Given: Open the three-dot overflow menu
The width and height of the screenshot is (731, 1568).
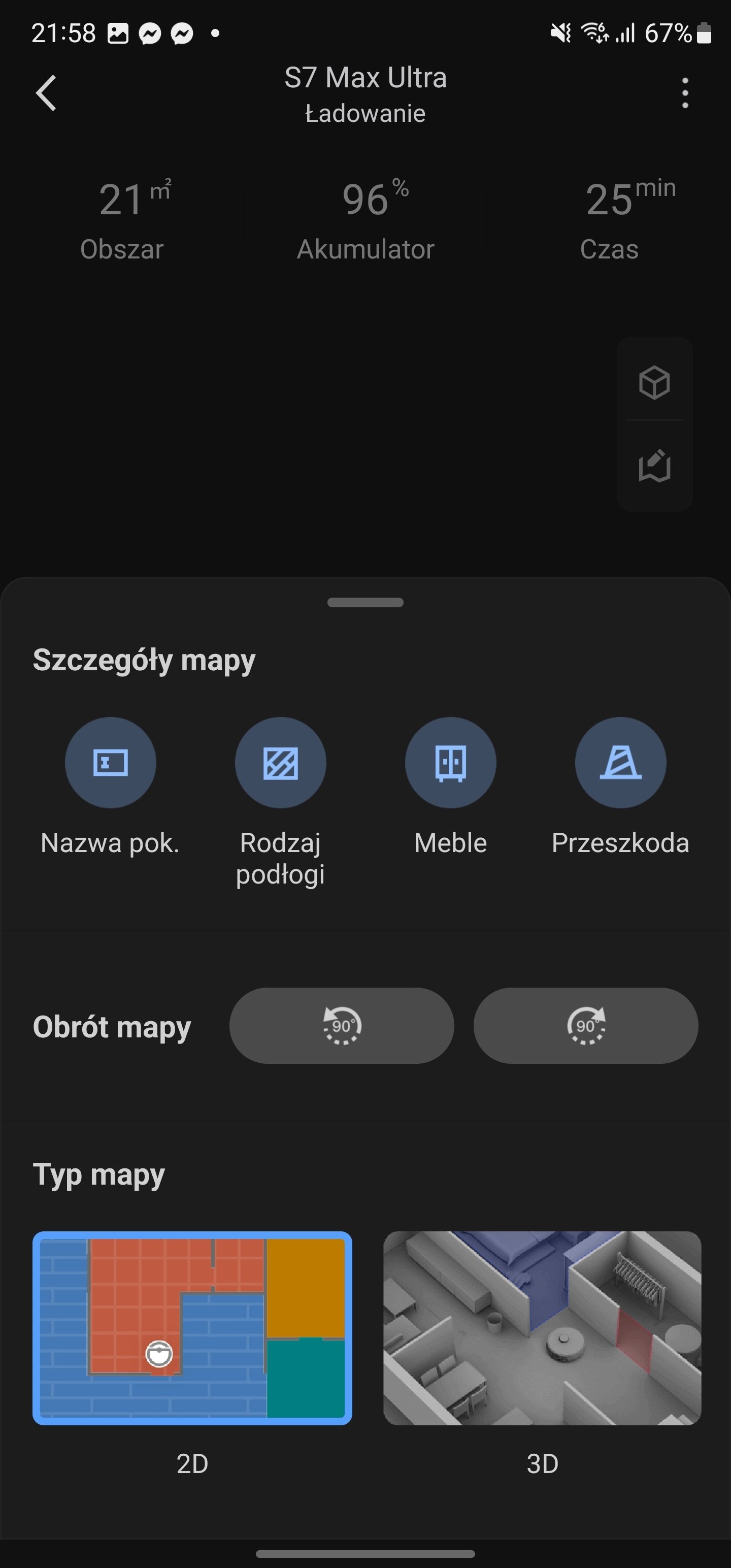Looking at the screenshot, I should [x=685, y=93].
